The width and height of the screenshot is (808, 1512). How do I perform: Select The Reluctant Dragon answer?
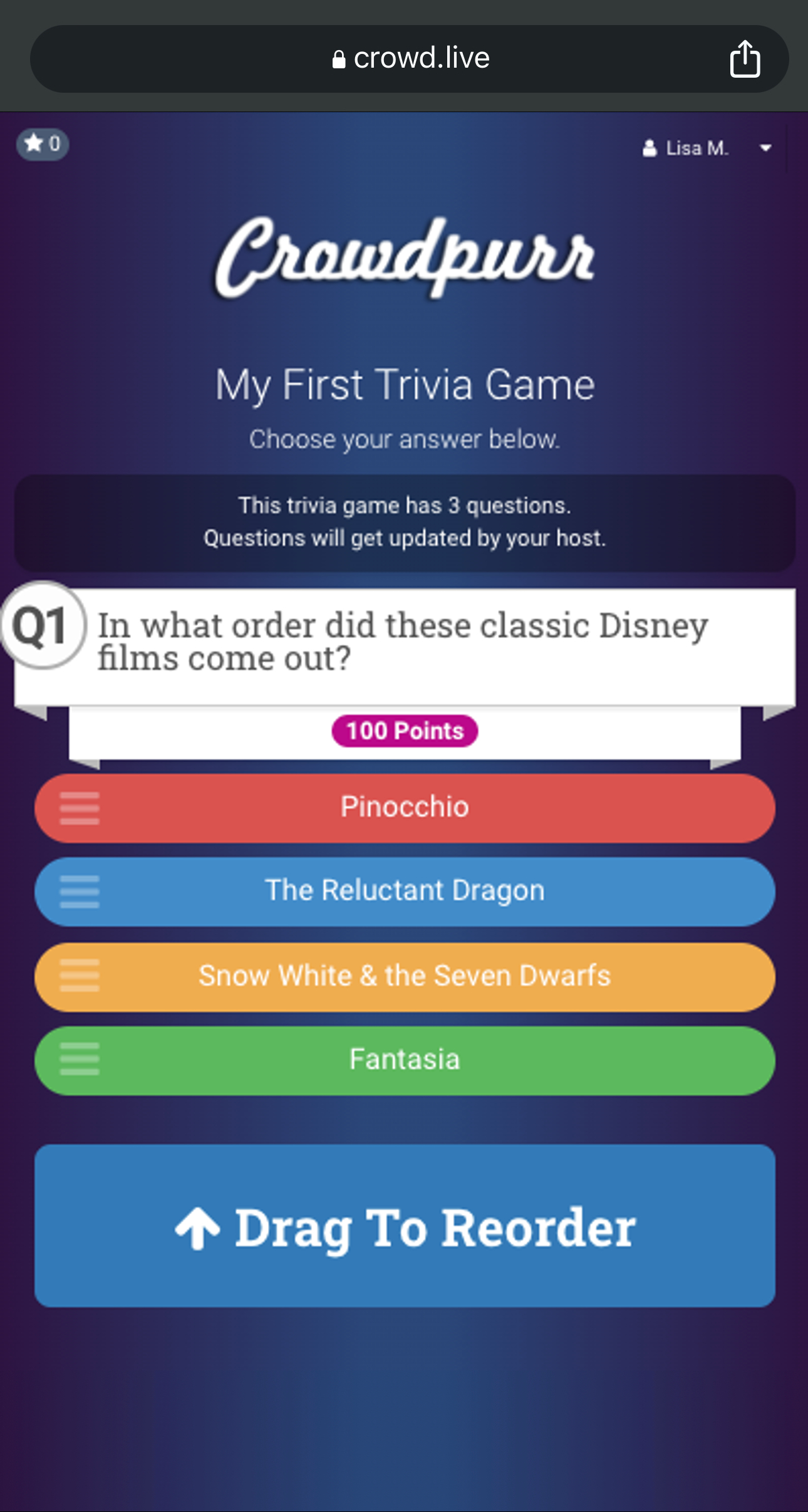pyautogui.click(x=405, y=891)
